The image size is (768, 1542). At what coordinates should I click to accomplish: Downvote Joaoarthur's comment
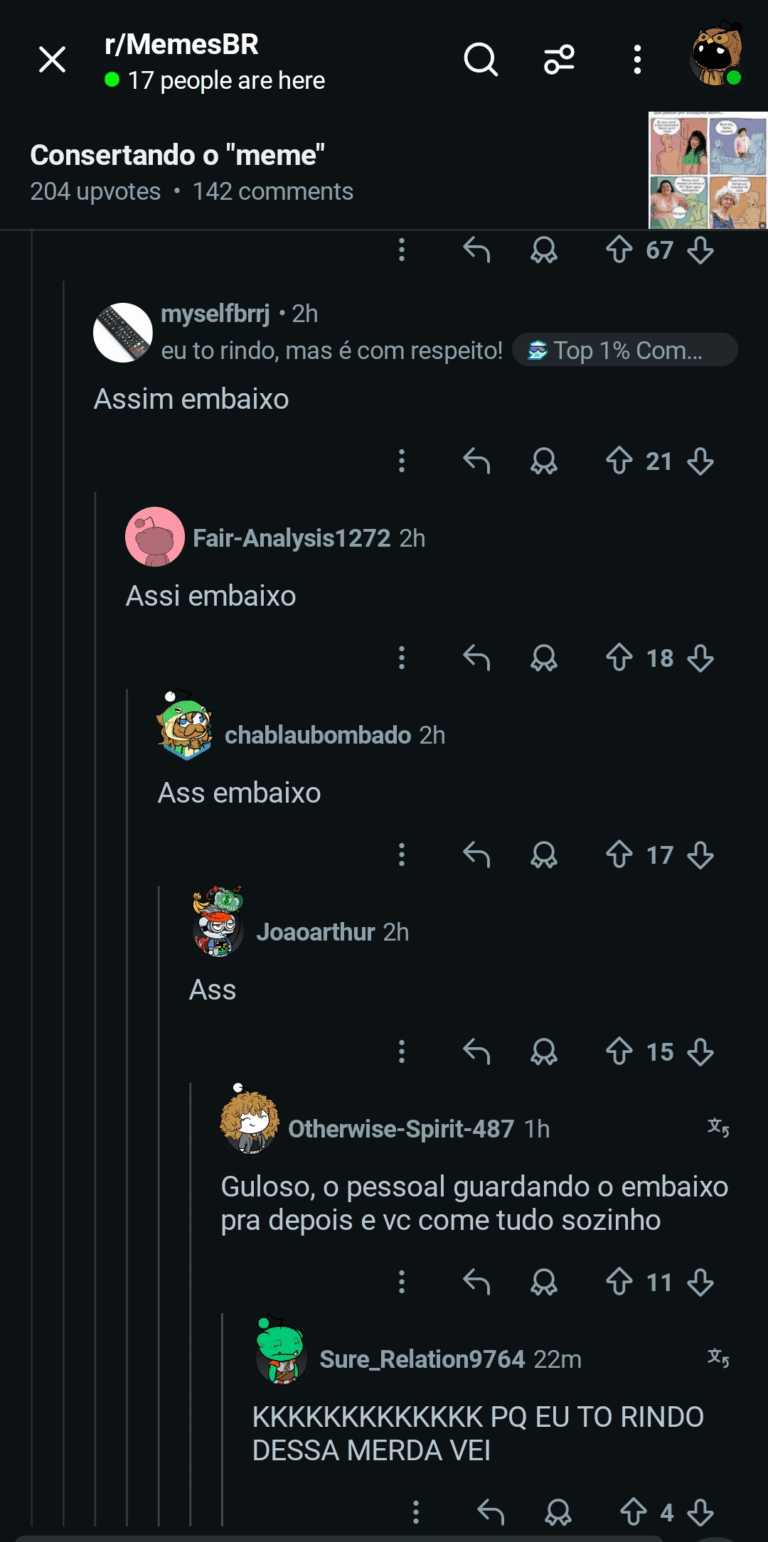point(701,1052)
